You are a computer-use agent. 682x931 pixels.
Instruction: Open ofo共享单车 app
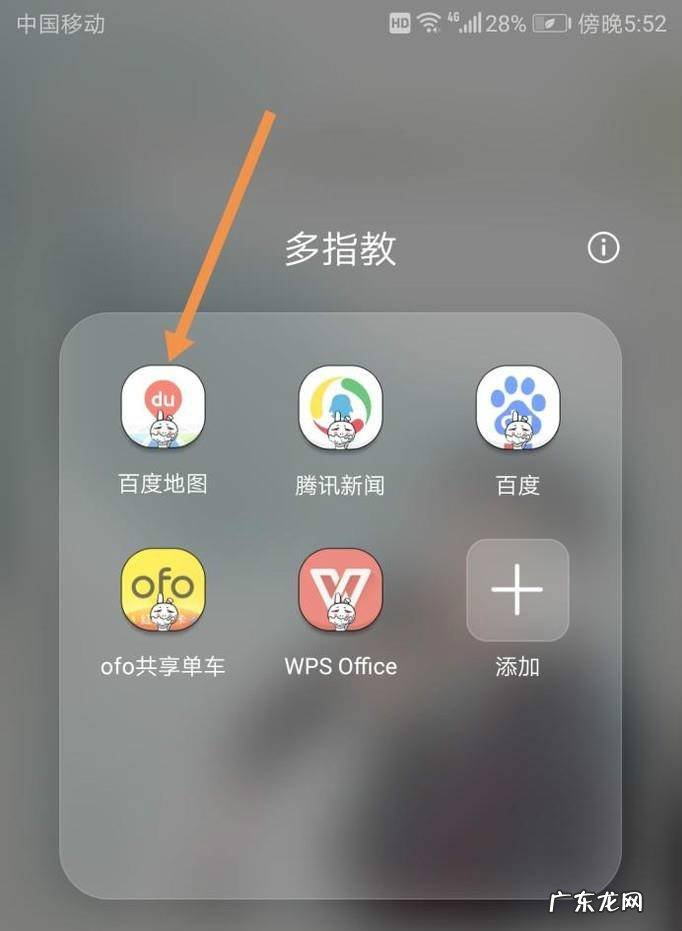coord(163,589)
